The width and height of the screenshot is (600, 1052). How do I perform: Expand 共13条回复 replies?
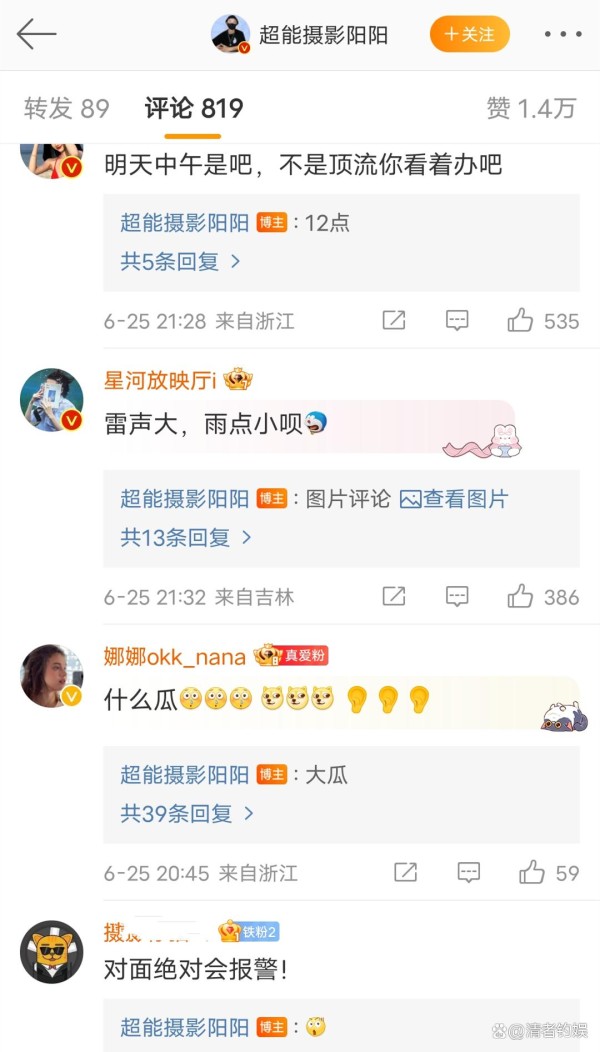click(185, 537)
